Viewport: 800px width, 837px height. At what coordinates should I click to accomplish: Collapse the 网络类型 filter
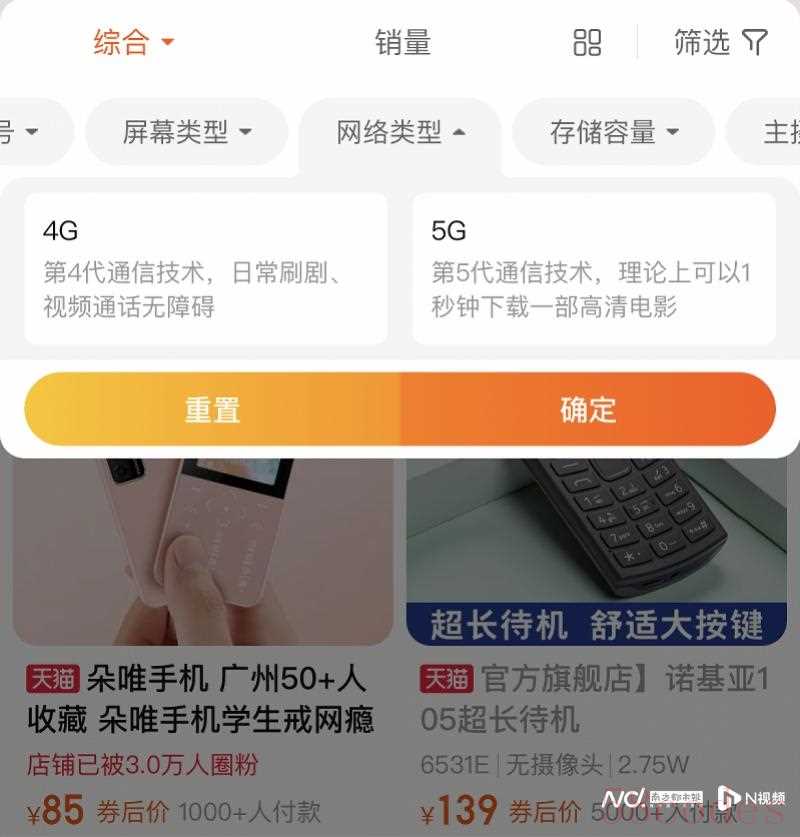400,131
